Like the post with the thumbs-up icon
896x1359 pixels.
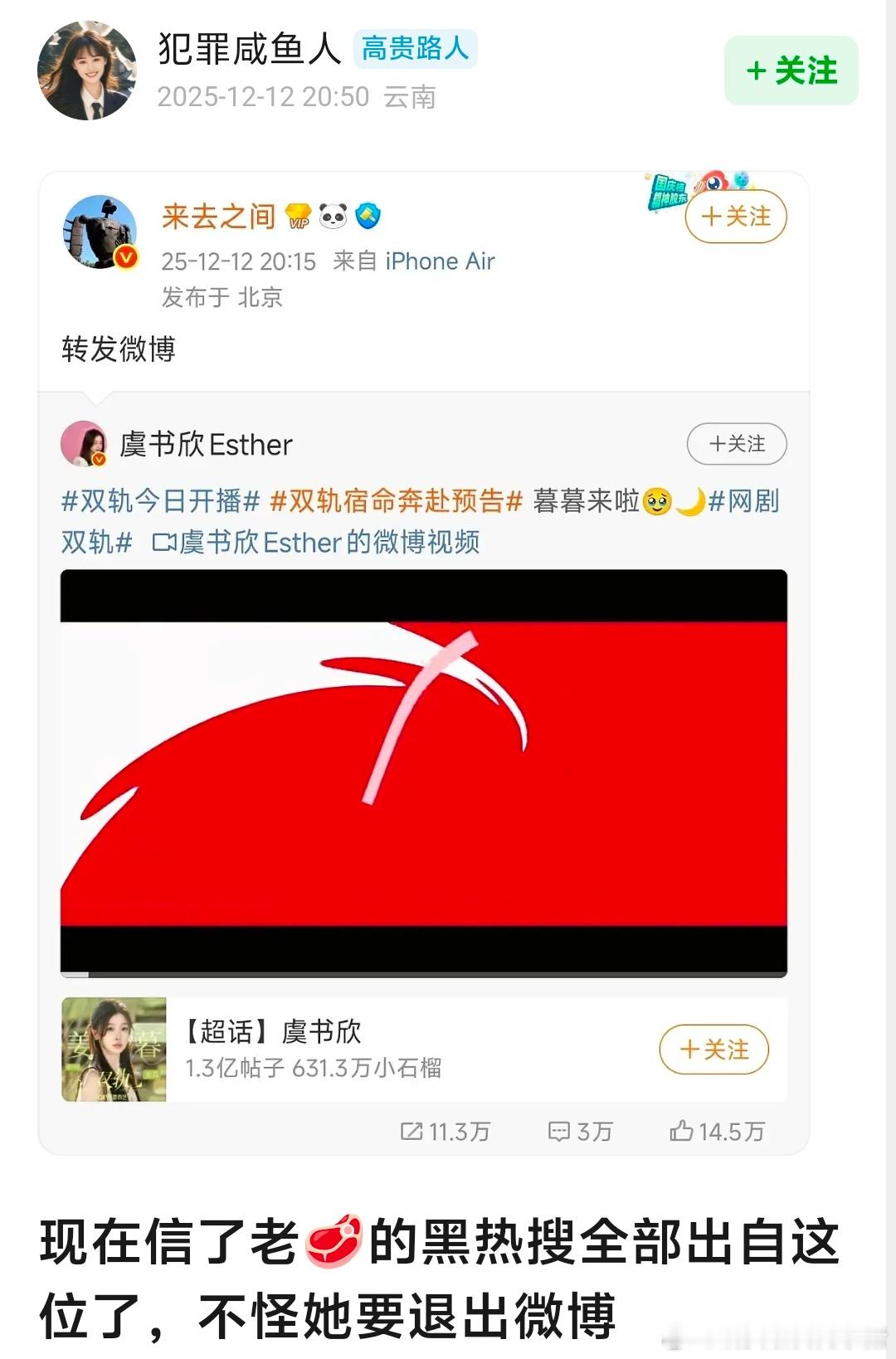pos(683,1130)
